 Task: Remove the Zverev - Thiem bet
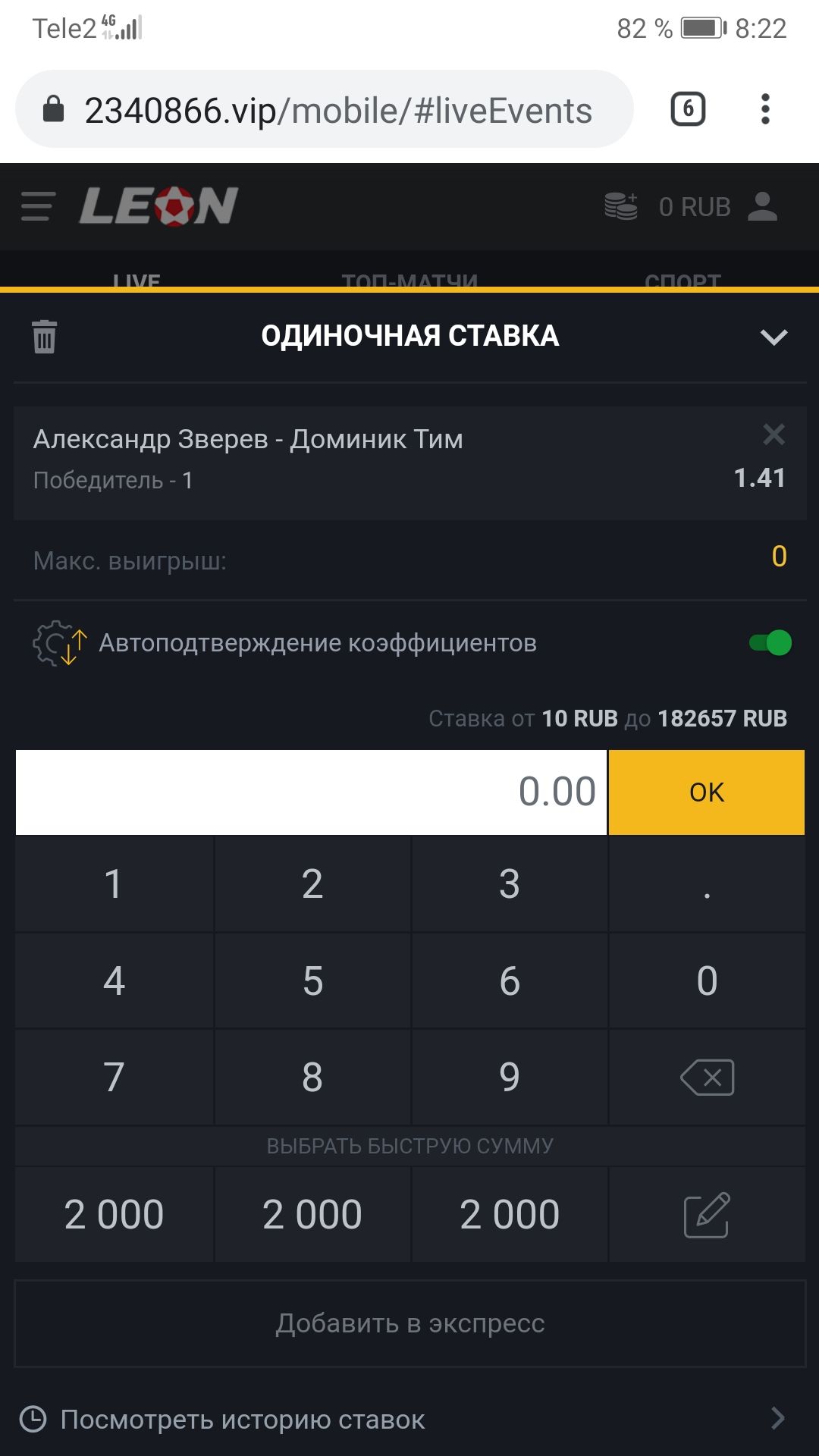[773, 435]
